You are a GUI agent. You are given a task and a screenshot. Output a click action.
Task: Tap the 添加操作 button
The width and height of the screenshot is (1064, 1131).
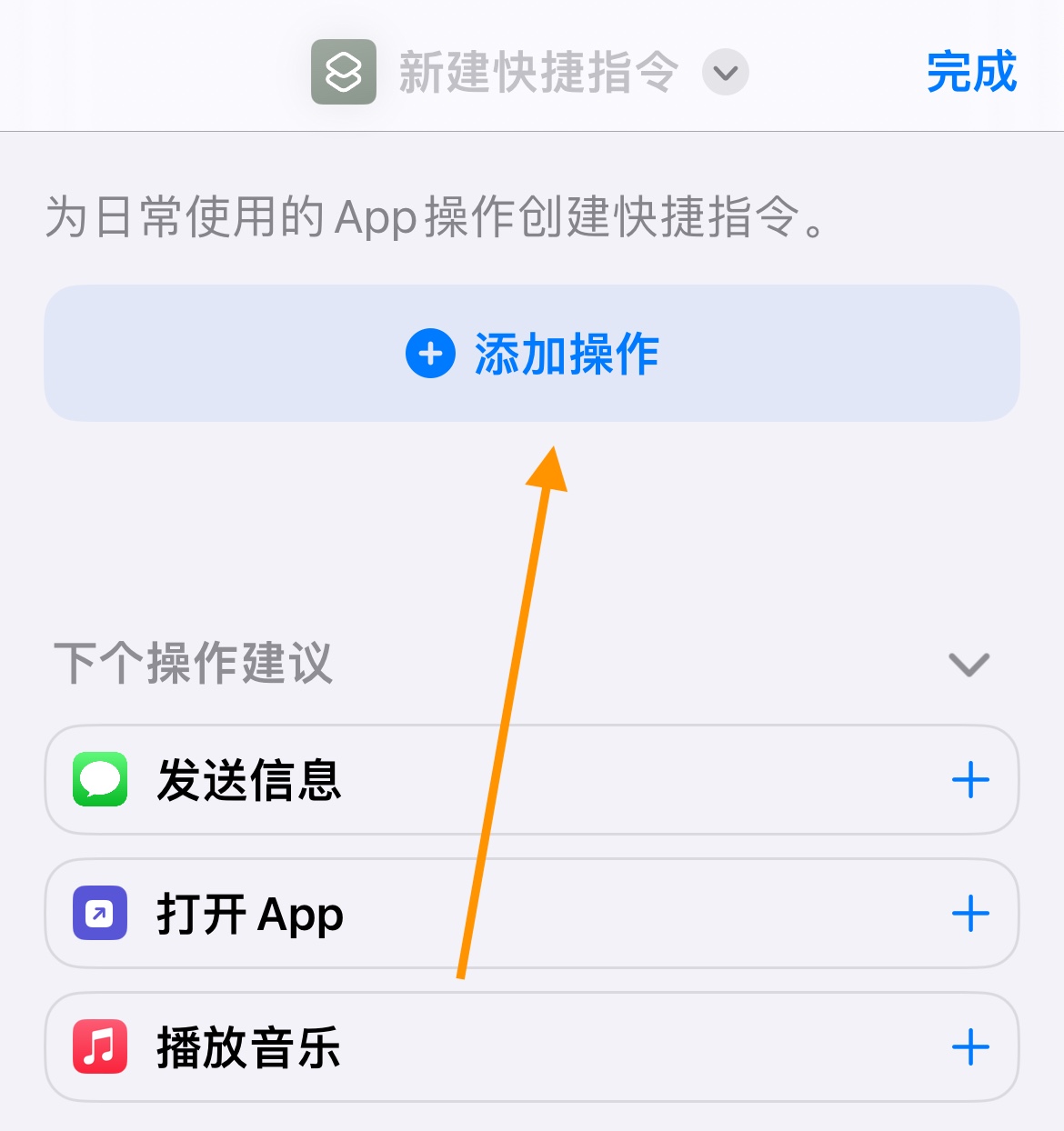[x=532, y=354]
